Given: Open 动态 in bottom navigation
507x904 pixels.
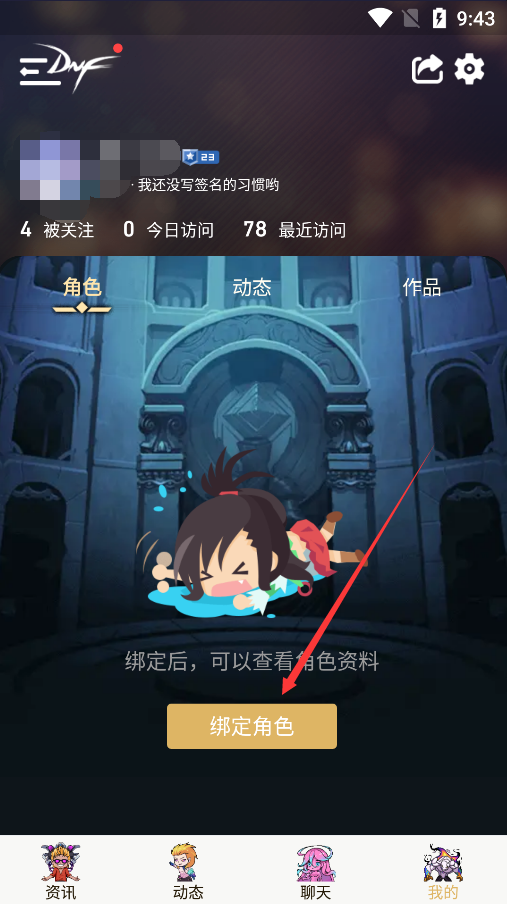Looking at the screenshot, I should pyautogui.click(x=188, y=871).
